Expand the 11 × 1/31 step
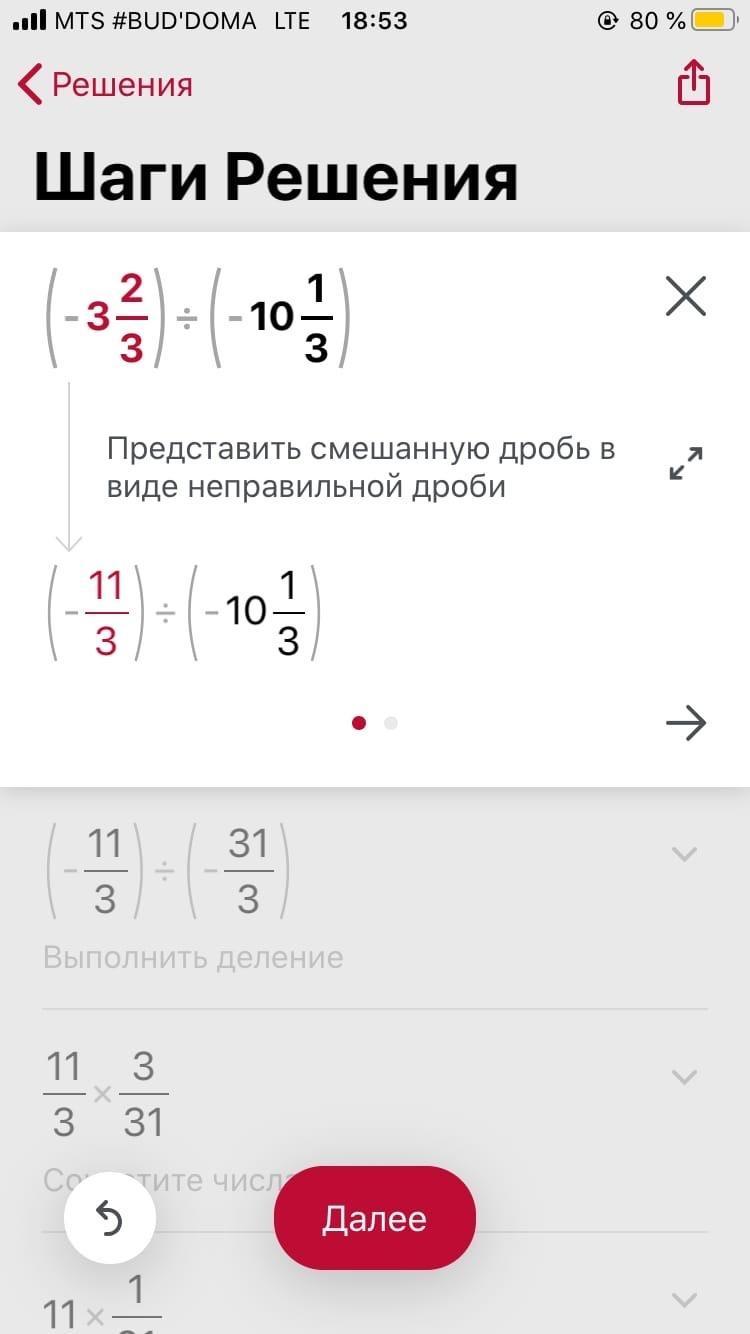The height and width of the screenshot is (1334, 750). pyautogui.click(x=684, y=1300)
